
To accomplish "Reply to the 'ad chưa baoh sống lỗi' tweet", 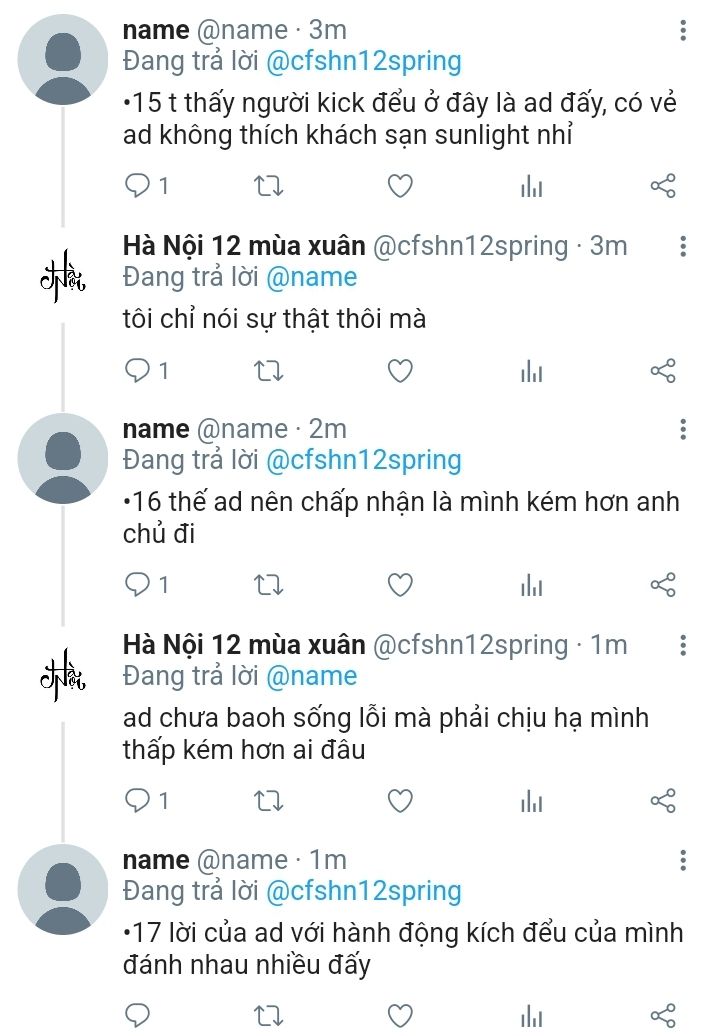I will (x=138, y=801).
